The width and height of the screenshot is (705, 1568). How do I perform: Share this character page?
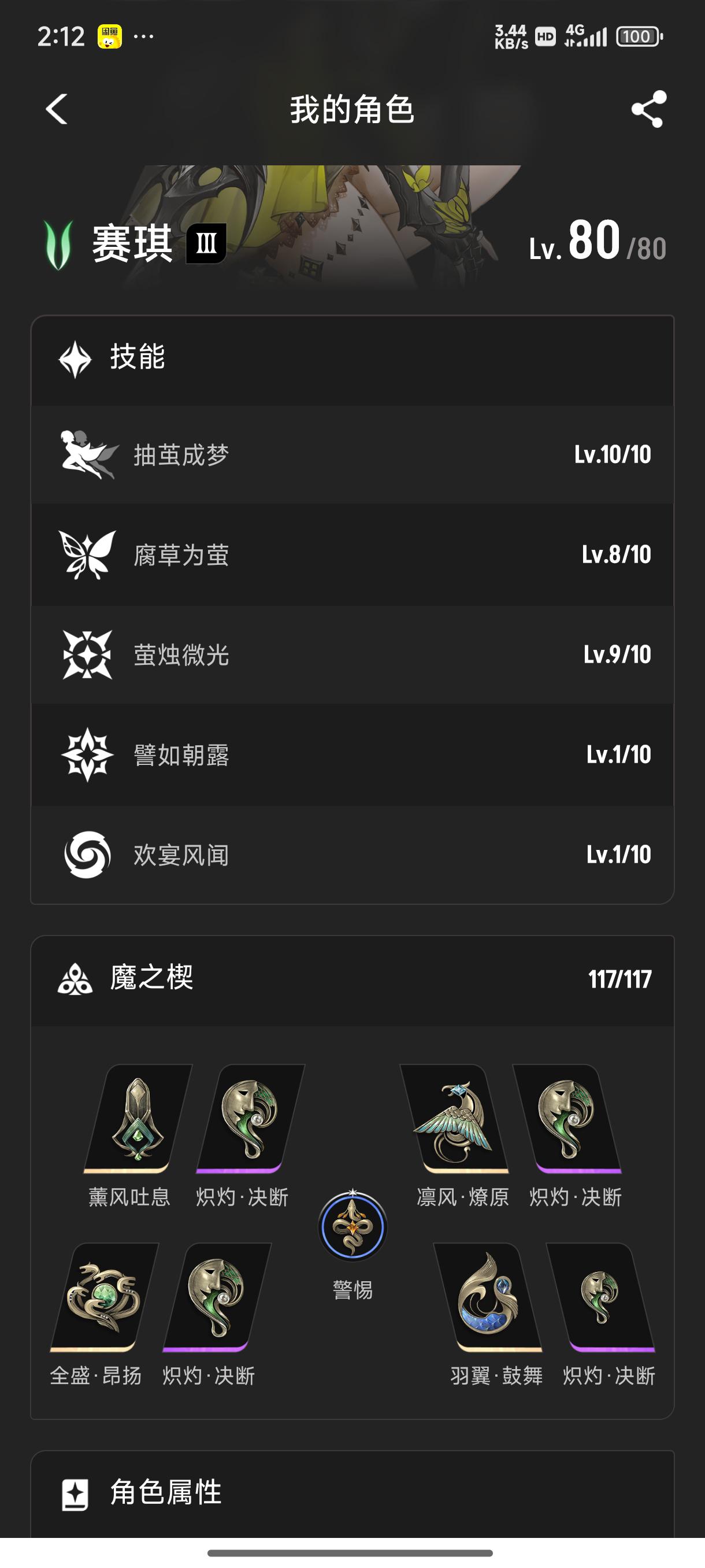pyautogui.click(x=648, y=110)
